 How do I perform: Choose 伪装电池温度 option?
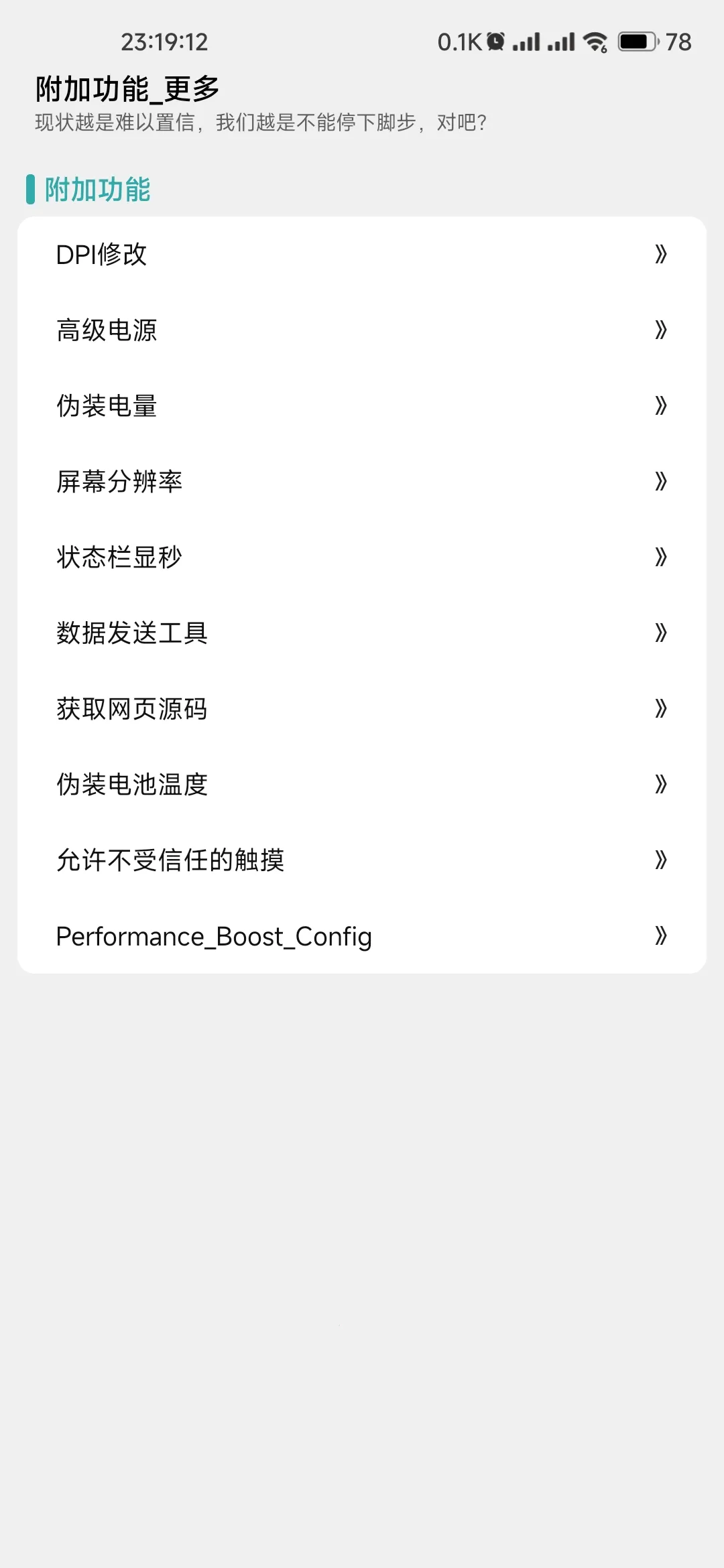pyautogui.click(x=362, y=785)
